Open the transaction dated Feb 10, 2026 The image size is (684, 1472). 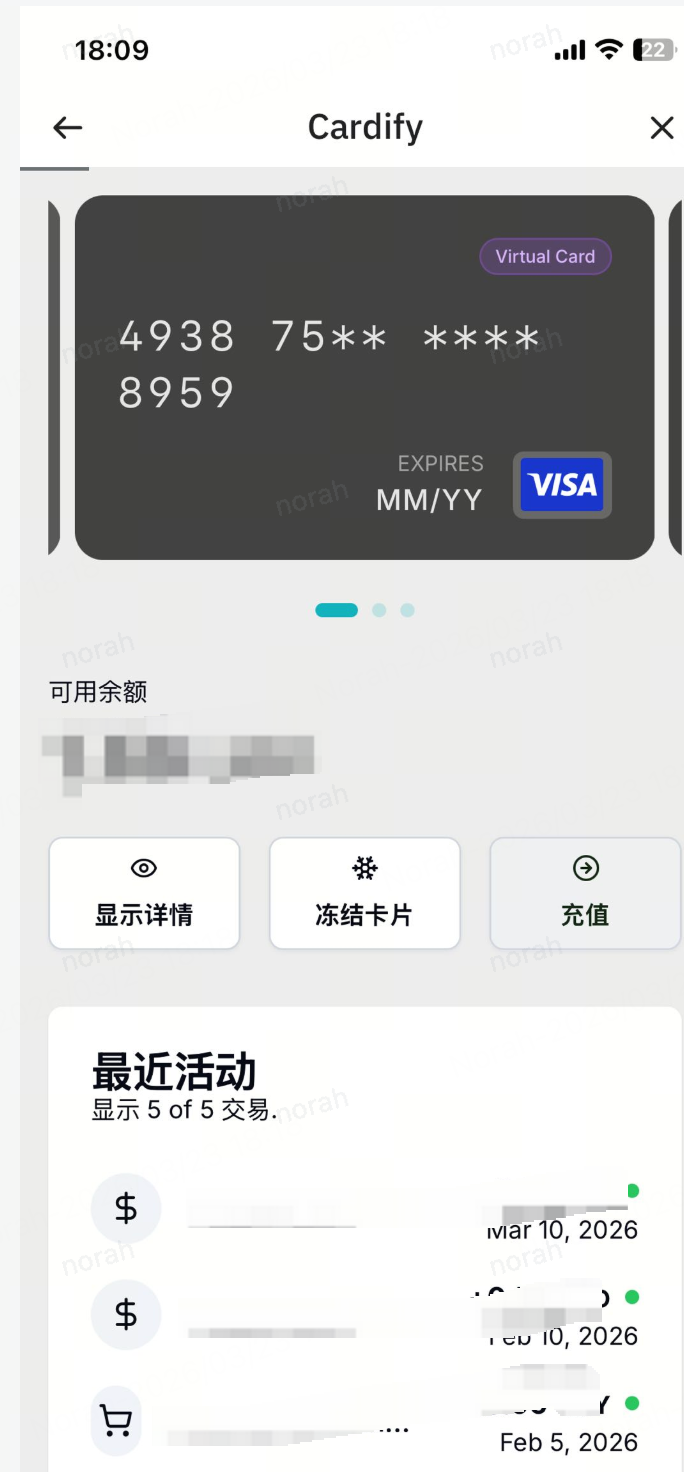point(364,1315)
